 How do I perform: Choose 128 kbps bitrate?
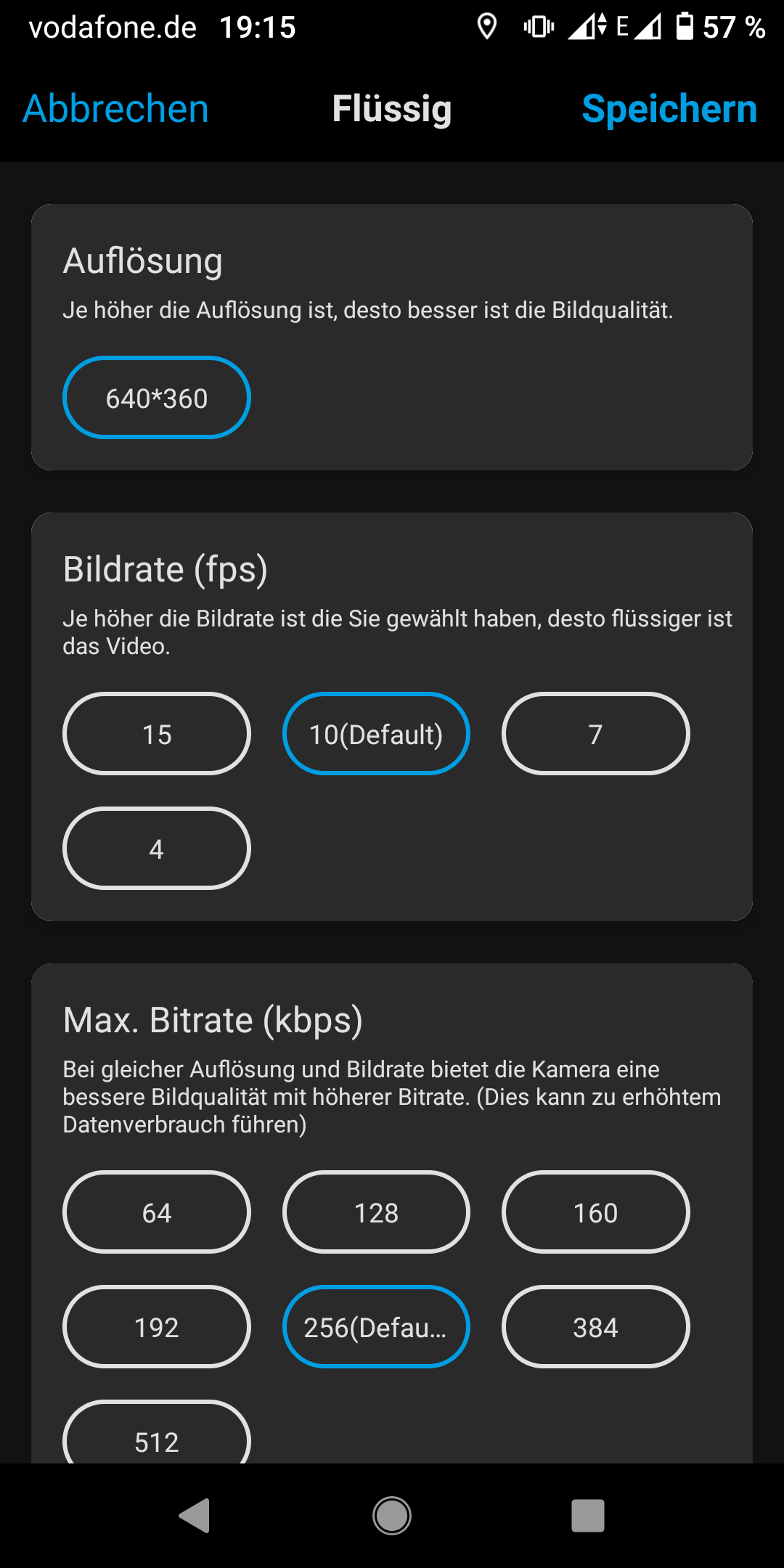(376, 1212)
